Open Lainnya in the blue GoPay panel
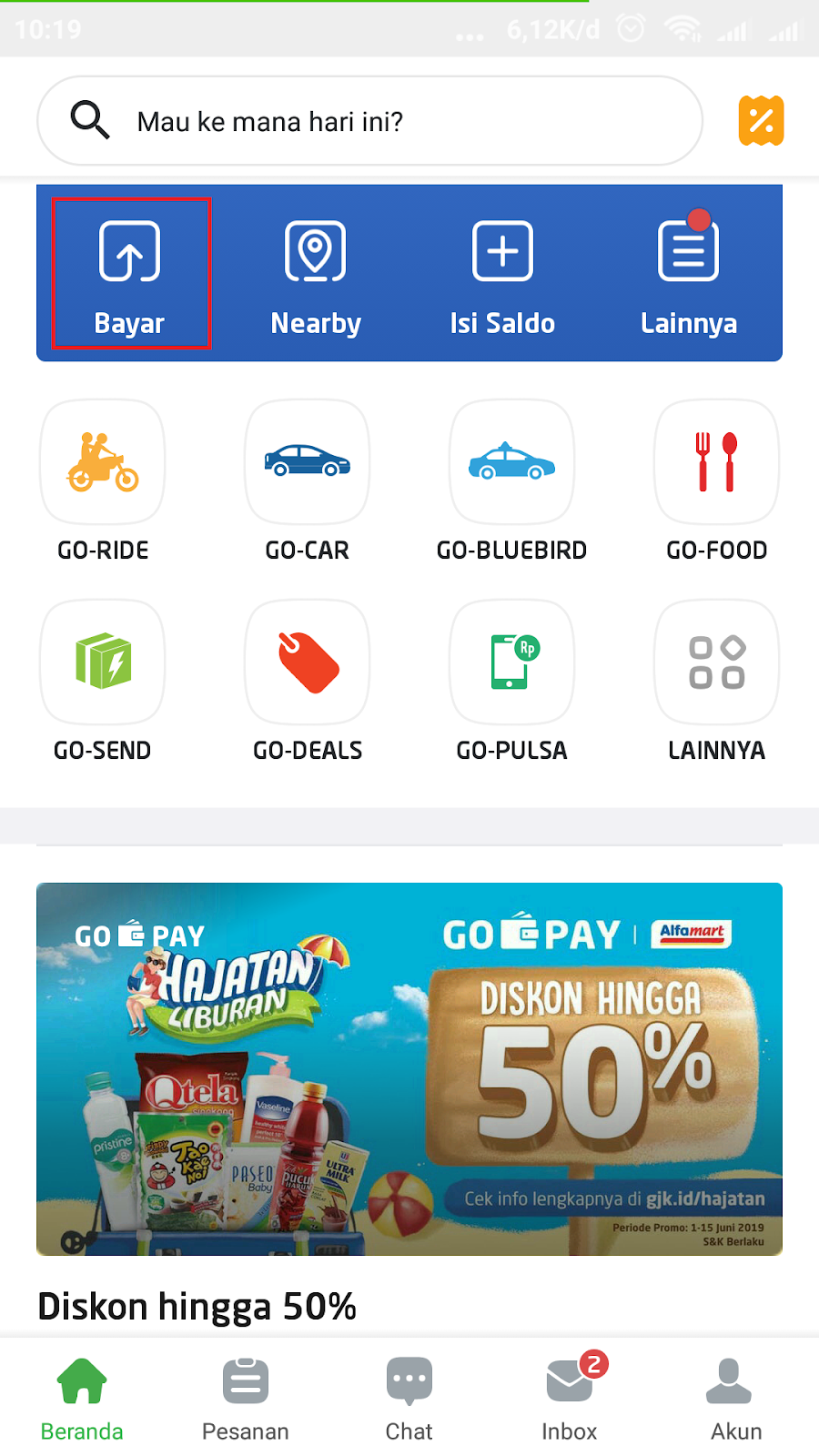The image size is (819, 1456). point(689,273)
